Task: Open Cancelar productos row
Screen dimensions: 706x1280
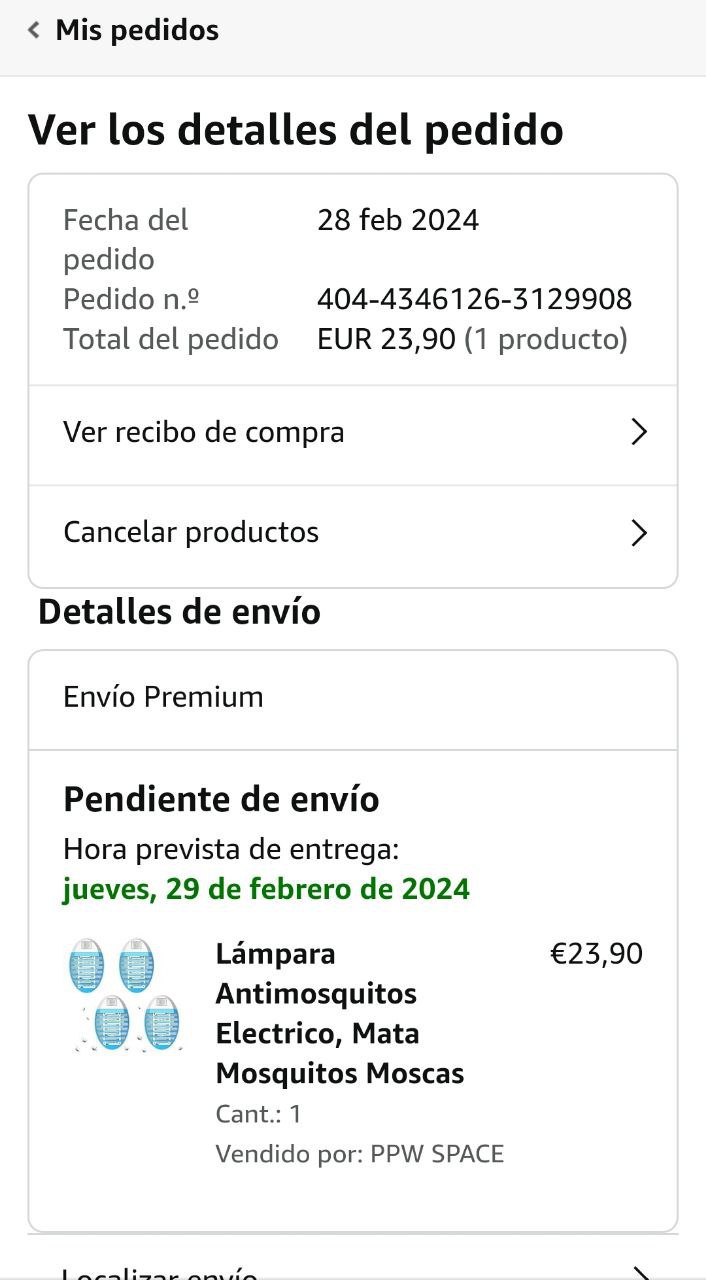Action: 353,534
